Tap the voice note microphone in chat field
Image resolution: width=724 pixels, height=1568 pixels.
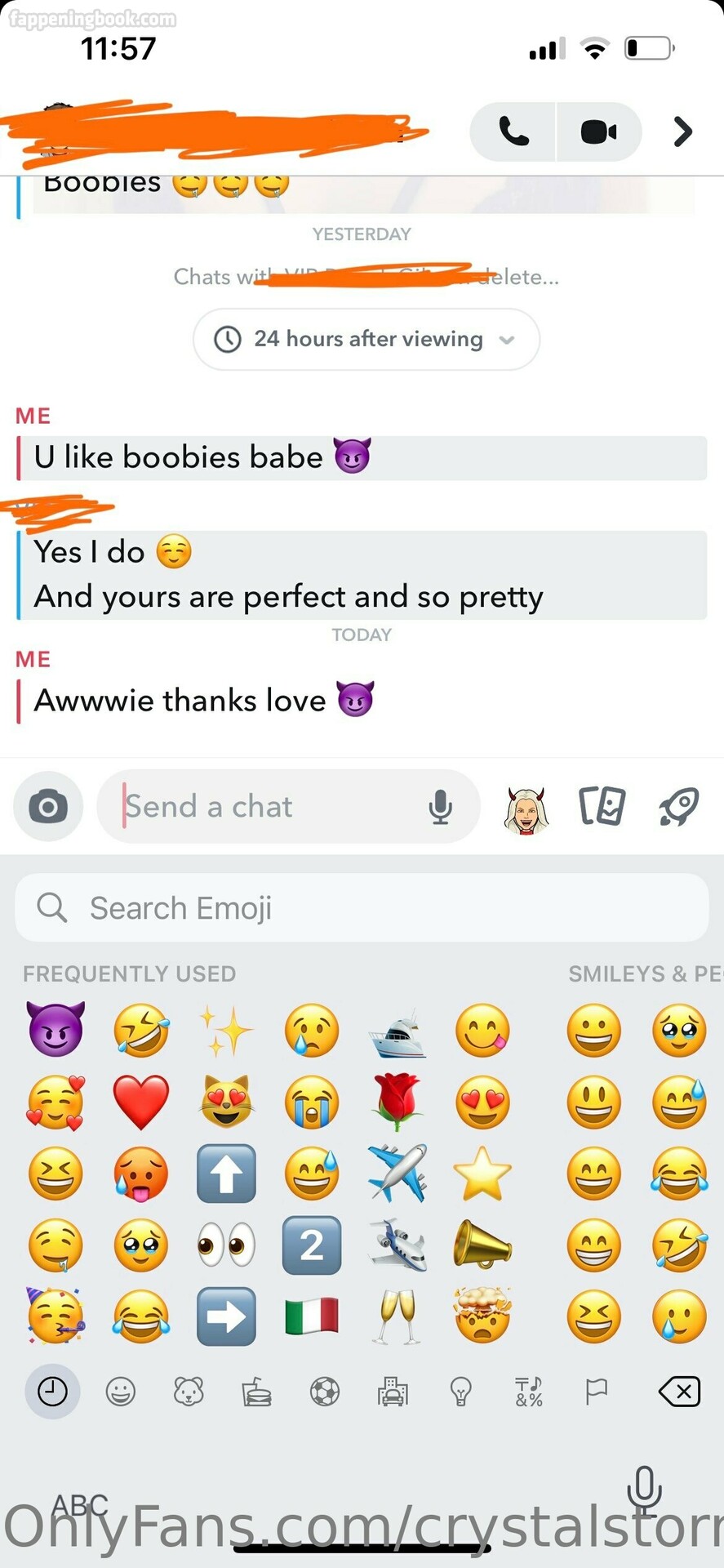point(441,807)
